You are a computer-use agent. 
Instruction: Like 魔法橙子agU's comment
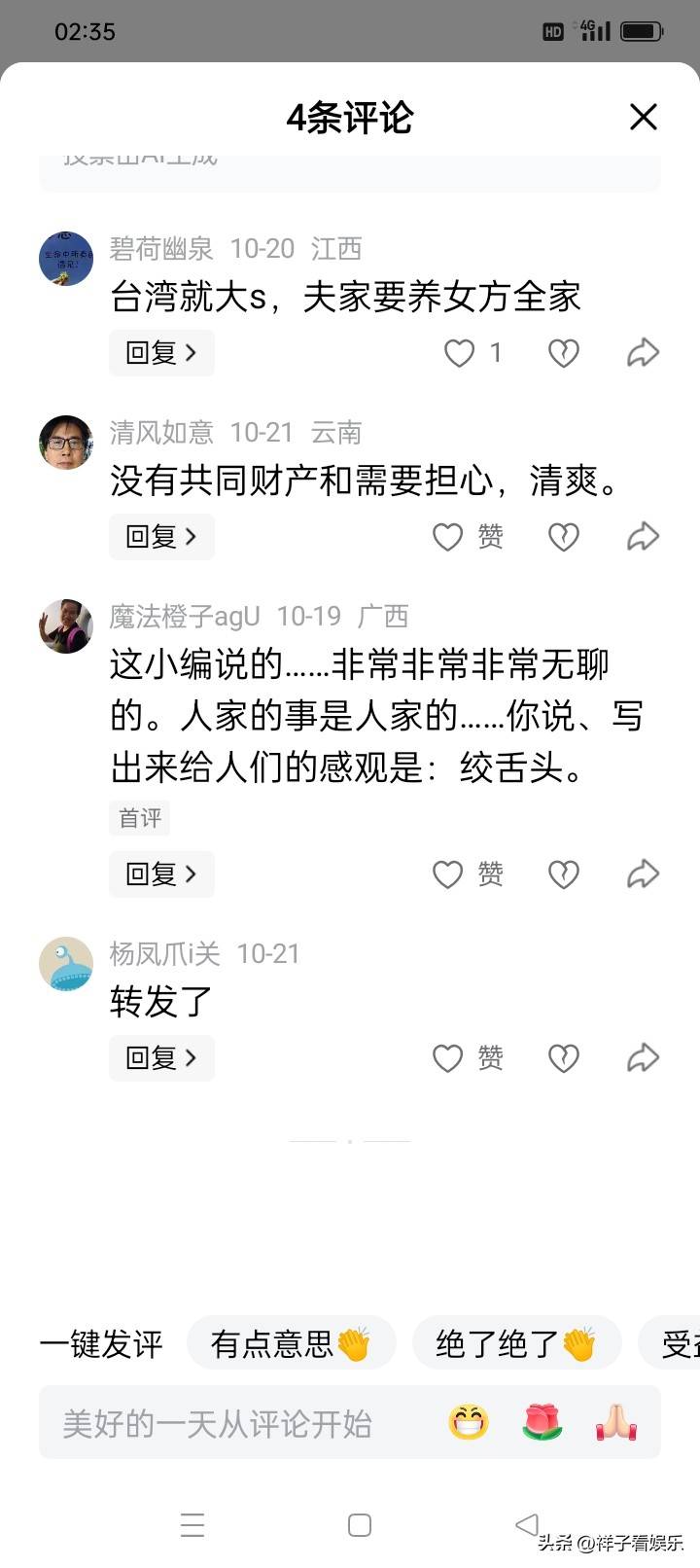[448, 874]
